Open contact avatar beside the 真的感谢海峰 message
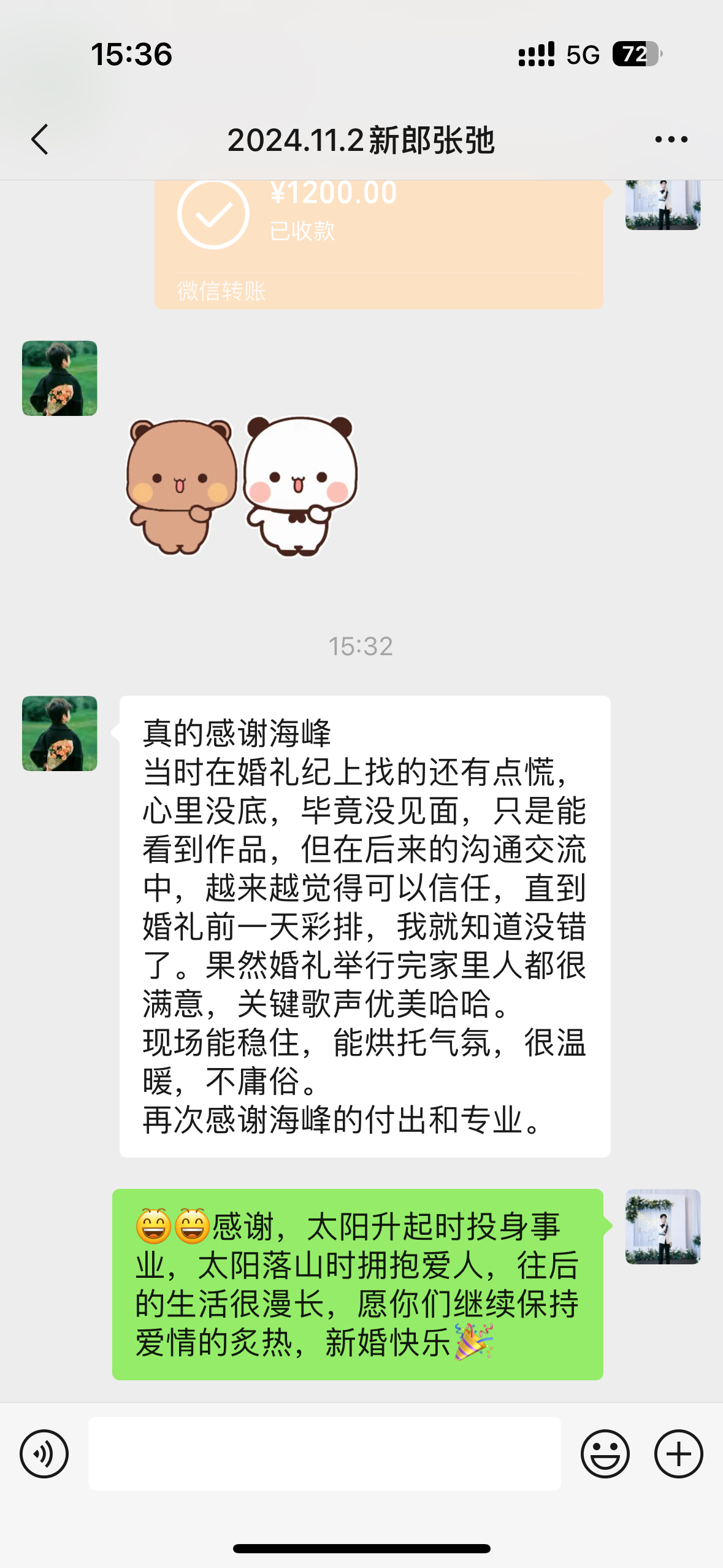723x1568 pixels. pyautogui.click(x=59, y=733)
